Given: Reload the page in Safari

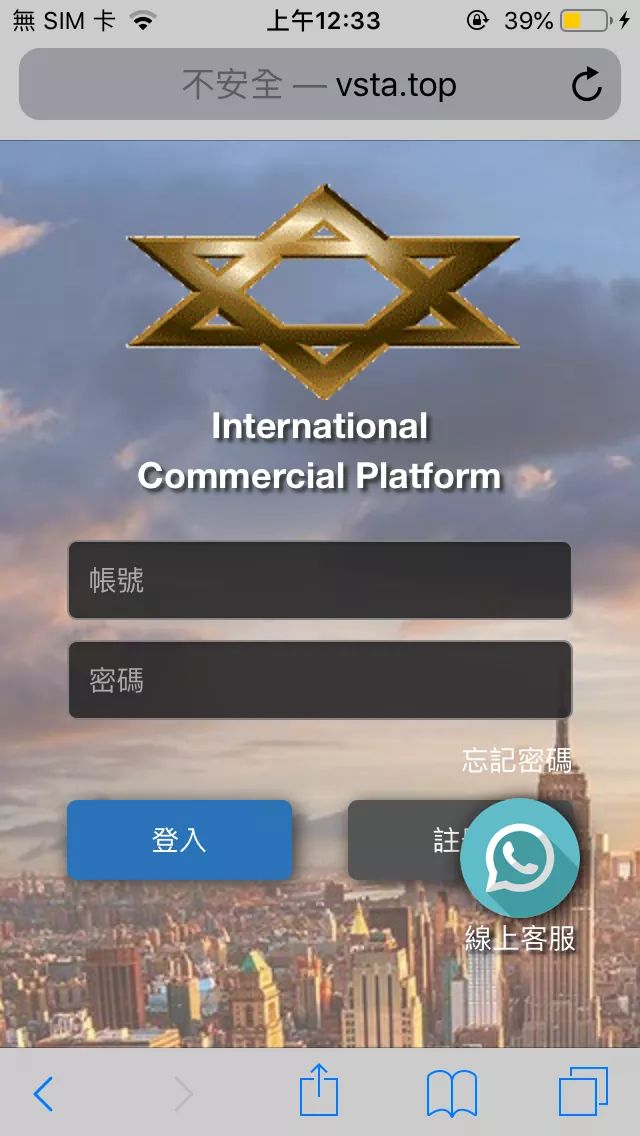Looking at the screenshot, I should coord(587,85).
